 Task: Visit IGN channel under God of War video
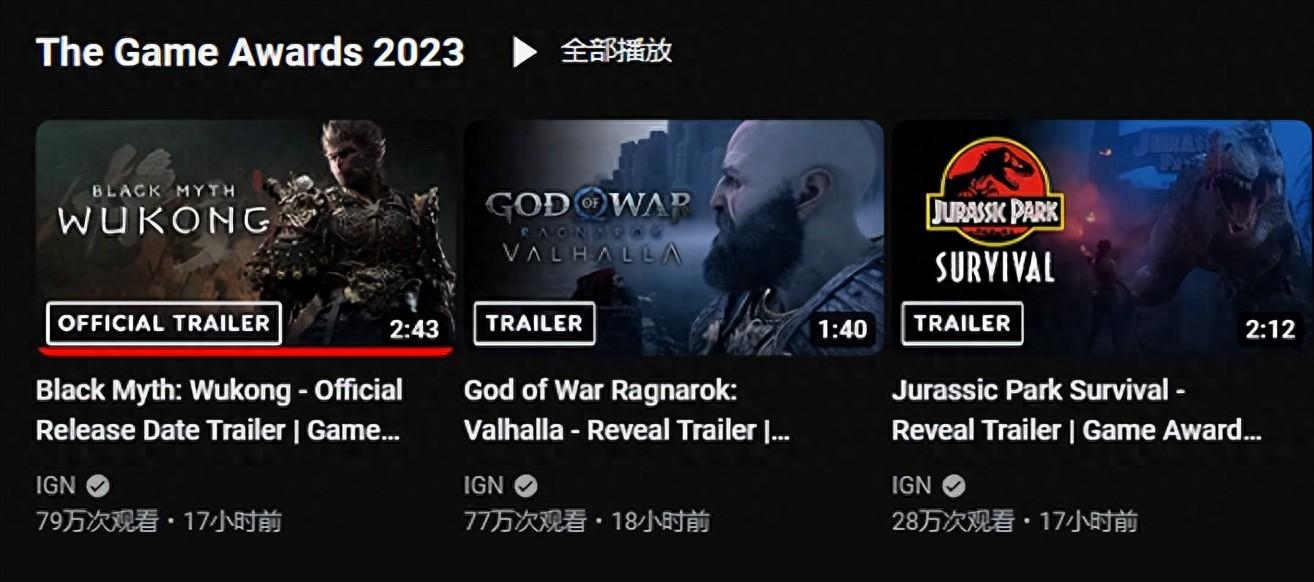484,486
